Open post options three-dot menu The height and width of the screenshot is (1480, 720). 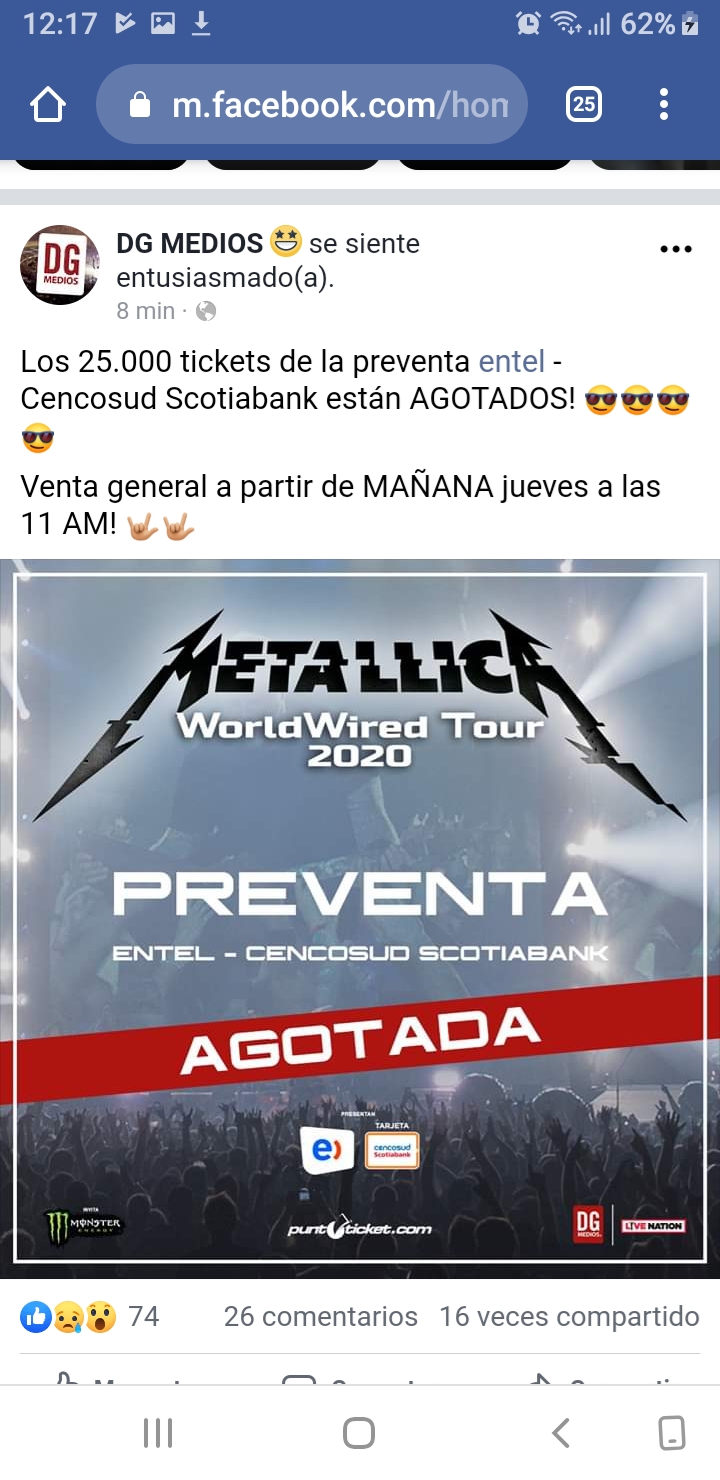(x=676, y=249)
